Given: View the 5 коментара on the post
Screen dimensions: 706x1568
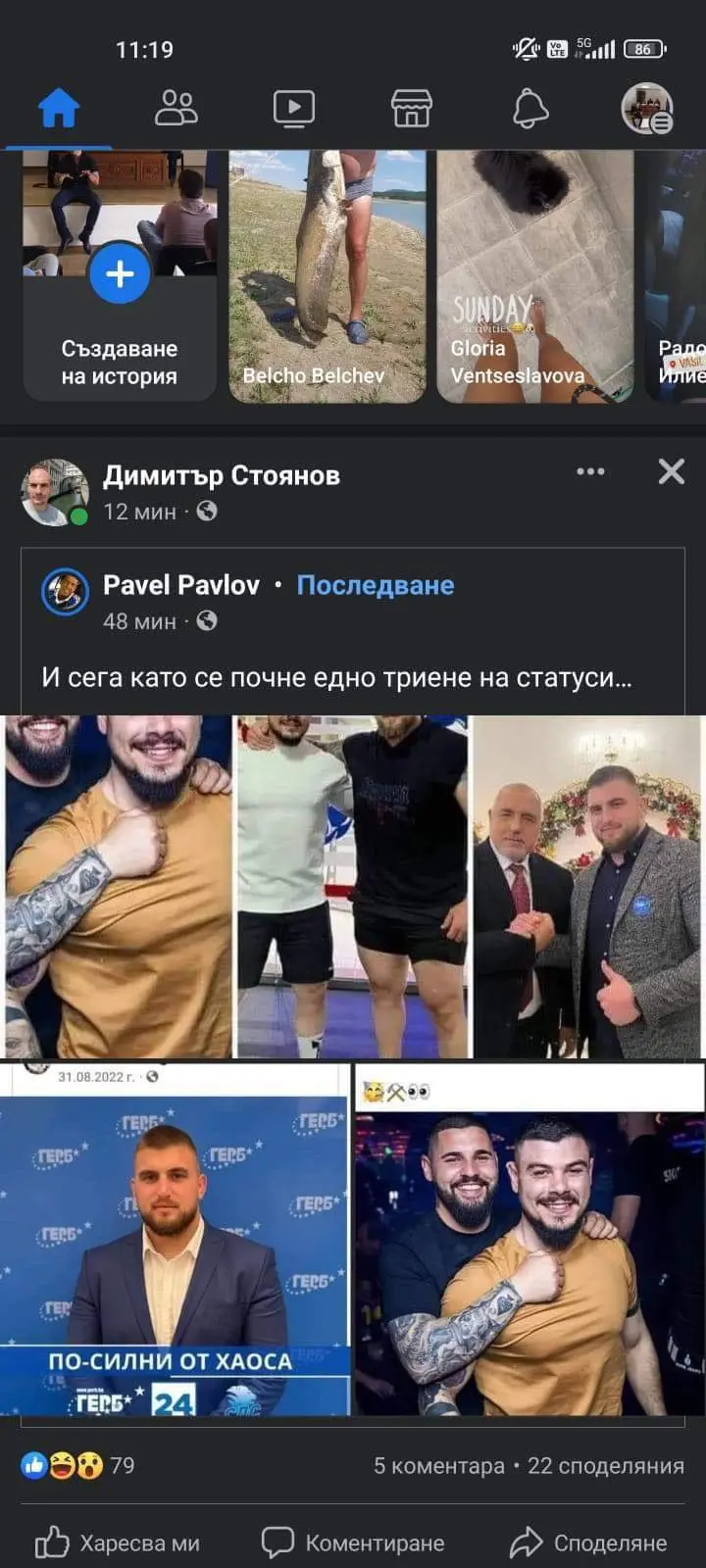Looking at the screenshot, I should pos(437,1466).
